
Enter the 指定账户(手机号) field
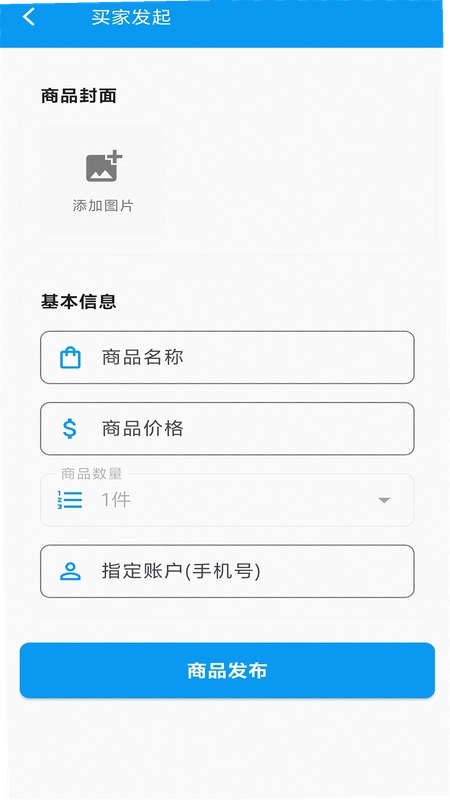pos(227,571)
